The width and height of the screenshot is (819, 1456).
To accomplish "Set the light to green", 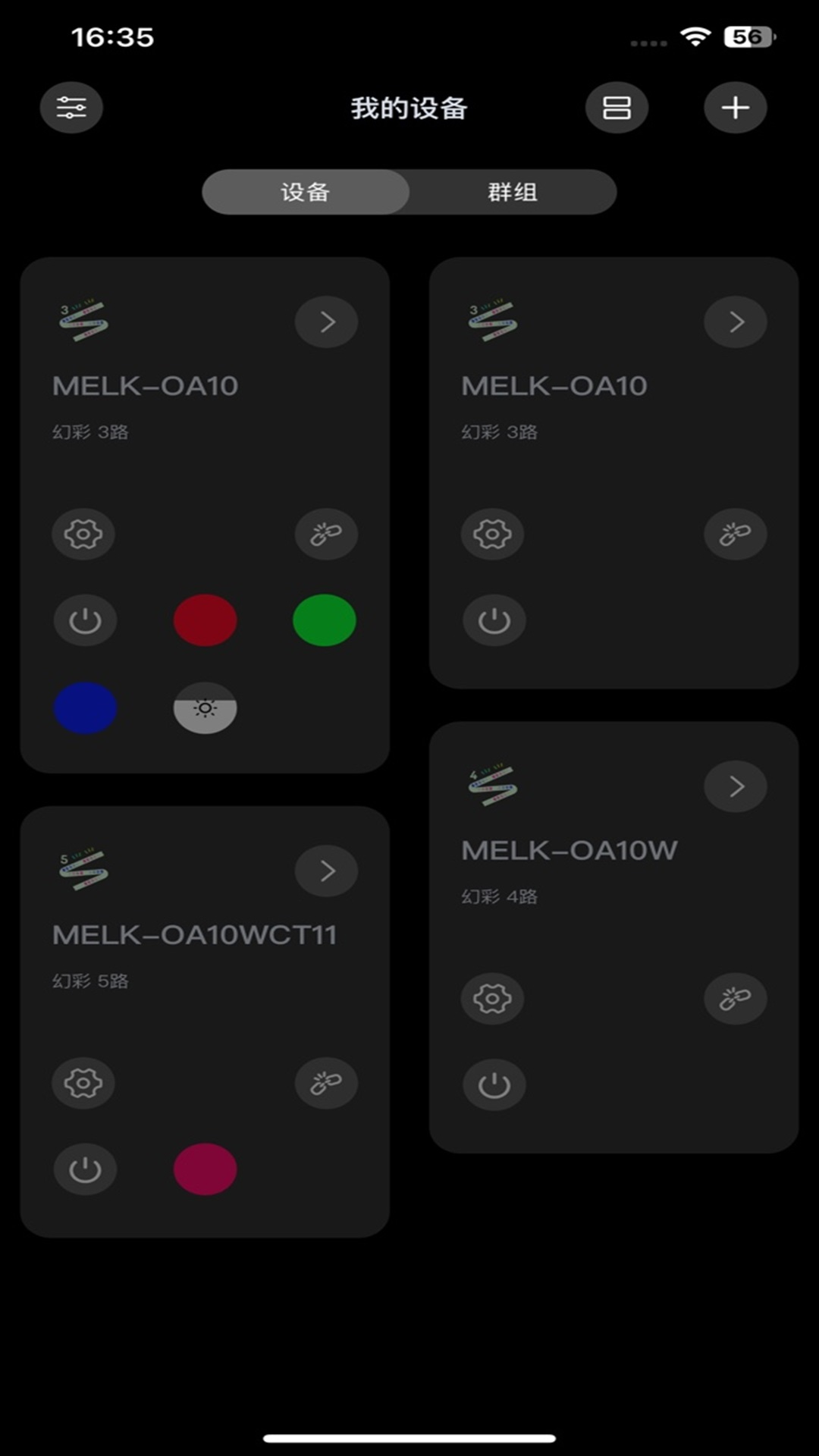I will 325,620.
